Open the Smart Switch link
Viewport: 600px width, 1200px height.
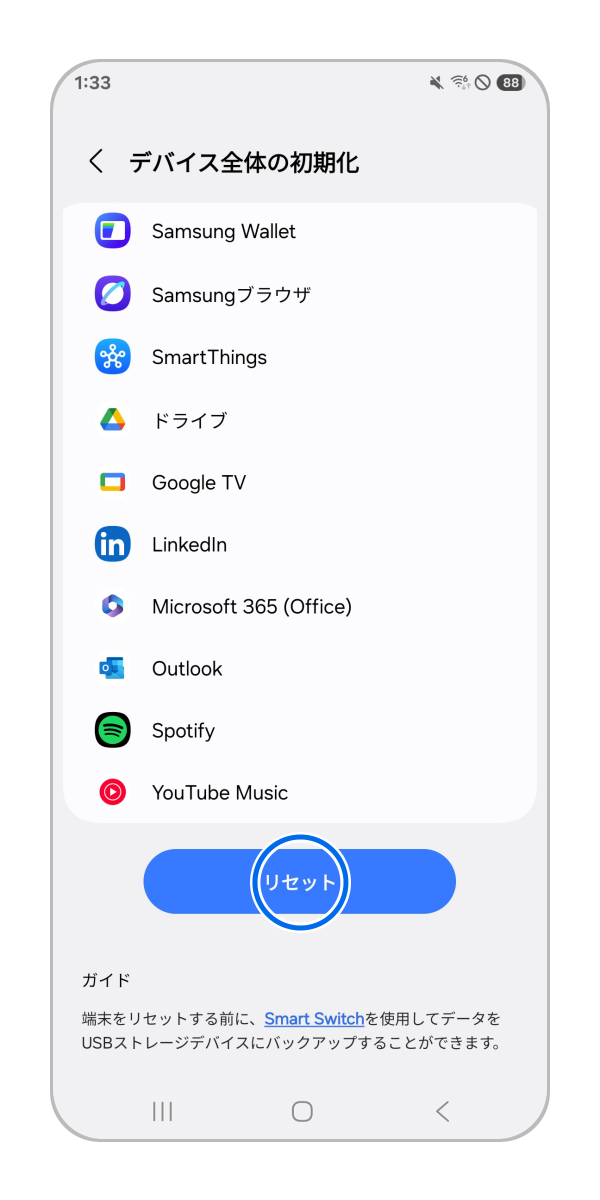[x=314, y=1019]
